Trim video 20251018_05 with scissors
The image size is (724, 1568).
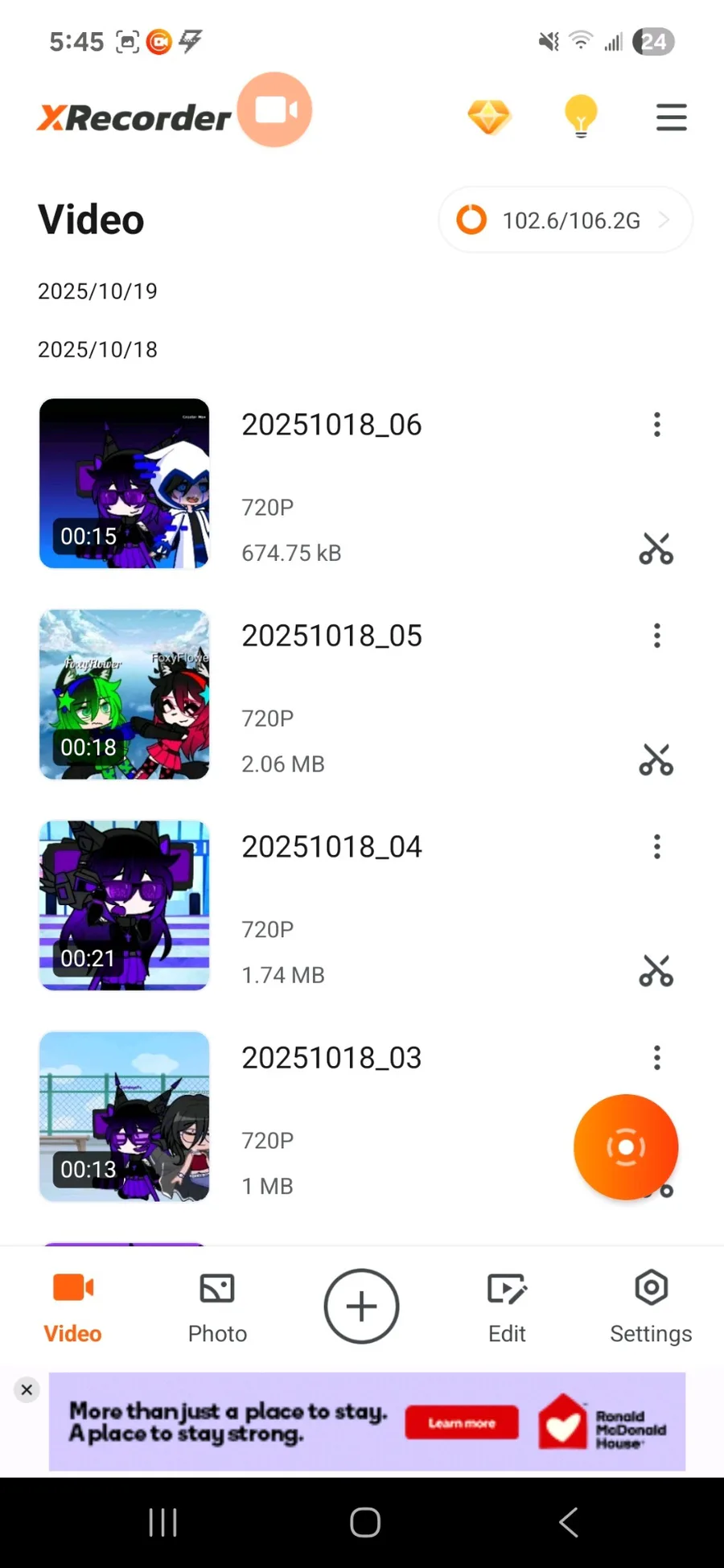coord(656,760)
